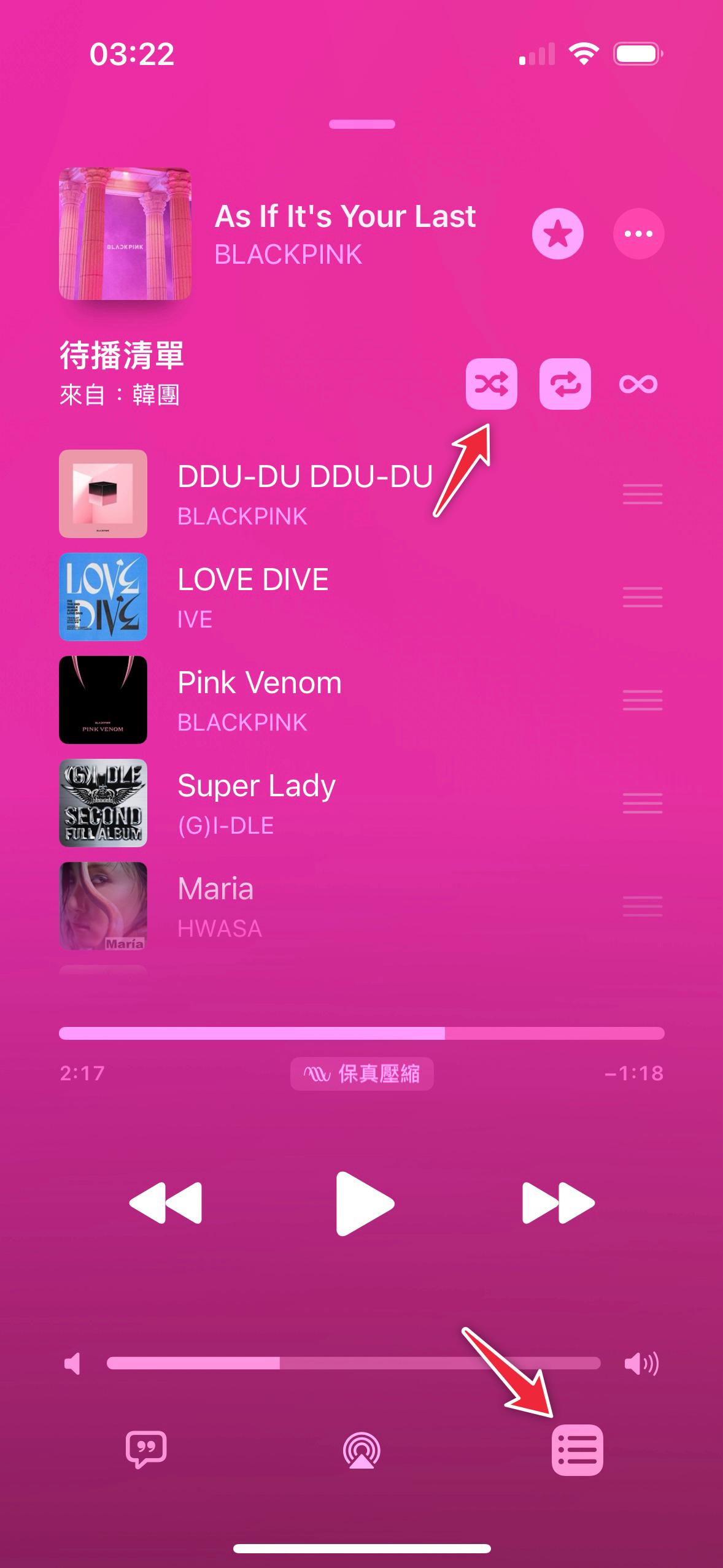Play LOVE DIVE by IVE
Image resolution: width=723 pixels, height=1568 pixels.
point(253,597)
